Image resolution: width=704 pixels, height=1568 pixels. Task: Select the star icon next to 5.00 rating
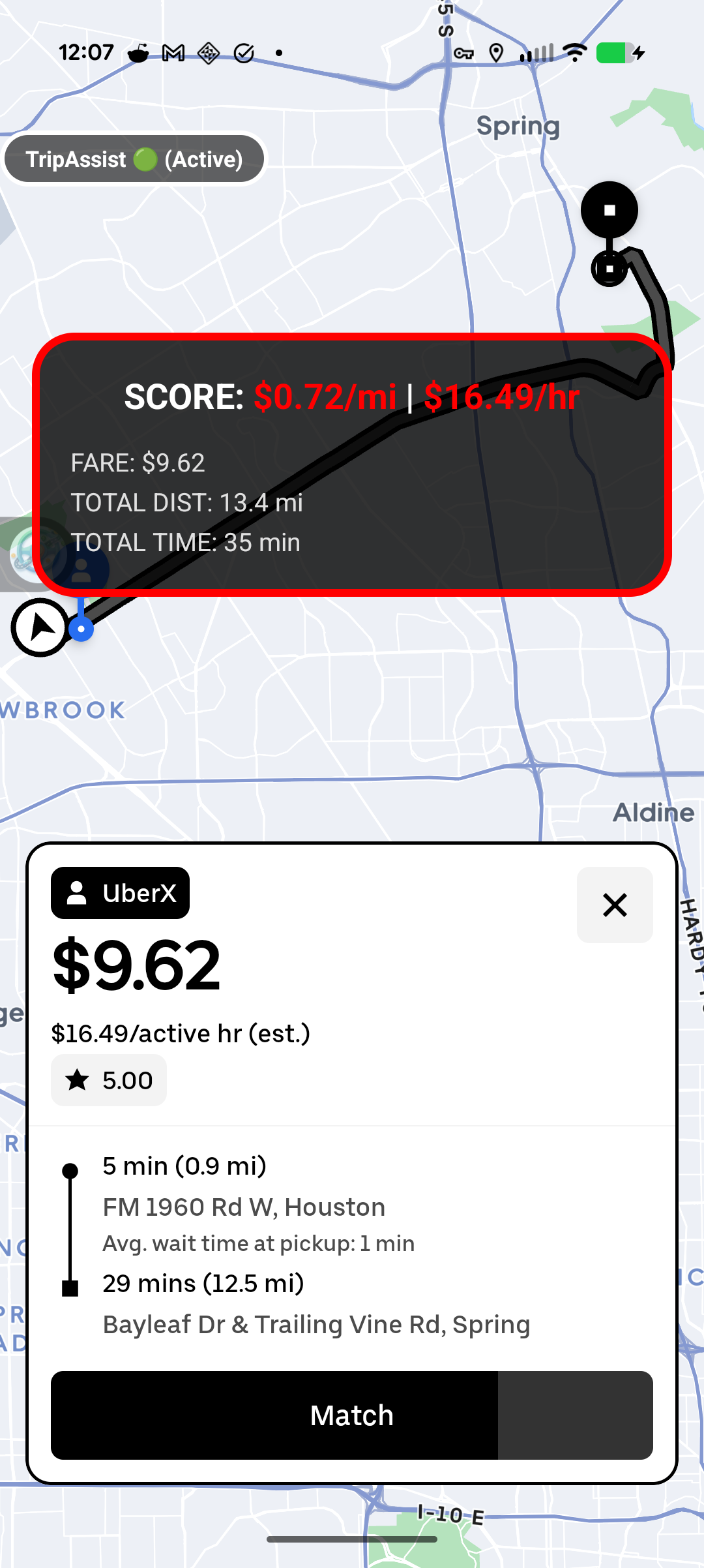tap(79, 1079)
